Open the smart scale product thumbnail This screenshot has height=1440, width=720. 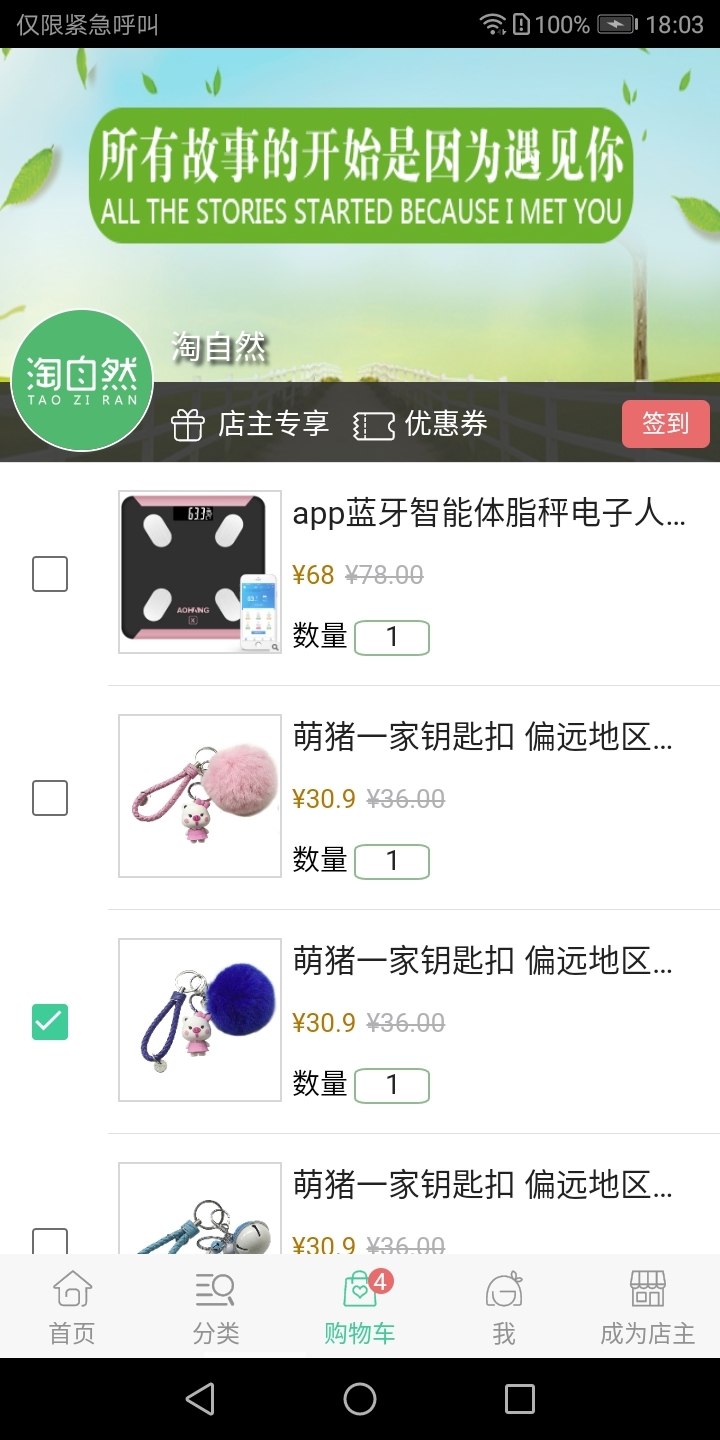click(199, 573)
